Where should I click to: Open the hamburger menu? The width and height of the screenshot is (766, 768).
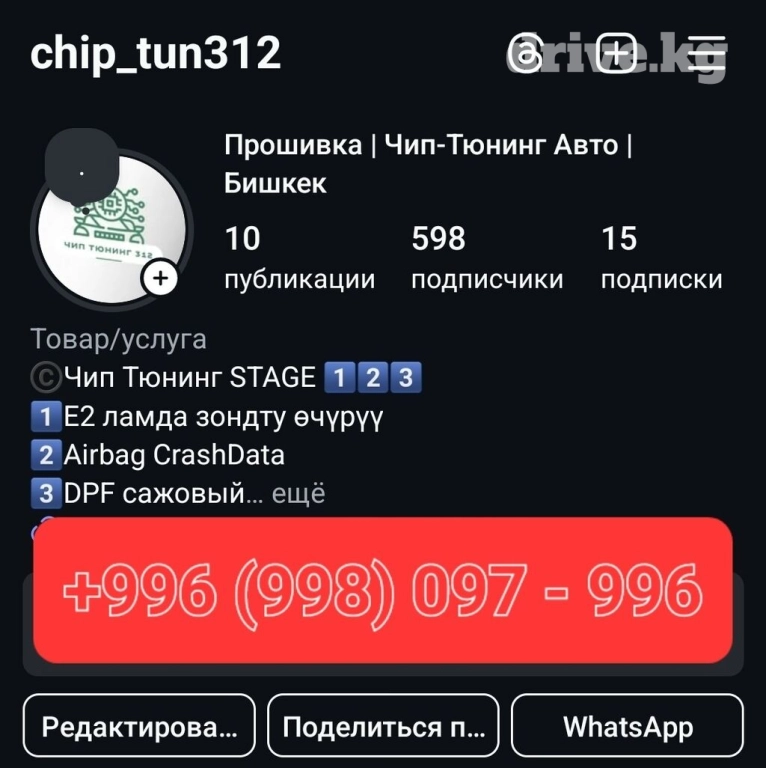coord(707,53)
